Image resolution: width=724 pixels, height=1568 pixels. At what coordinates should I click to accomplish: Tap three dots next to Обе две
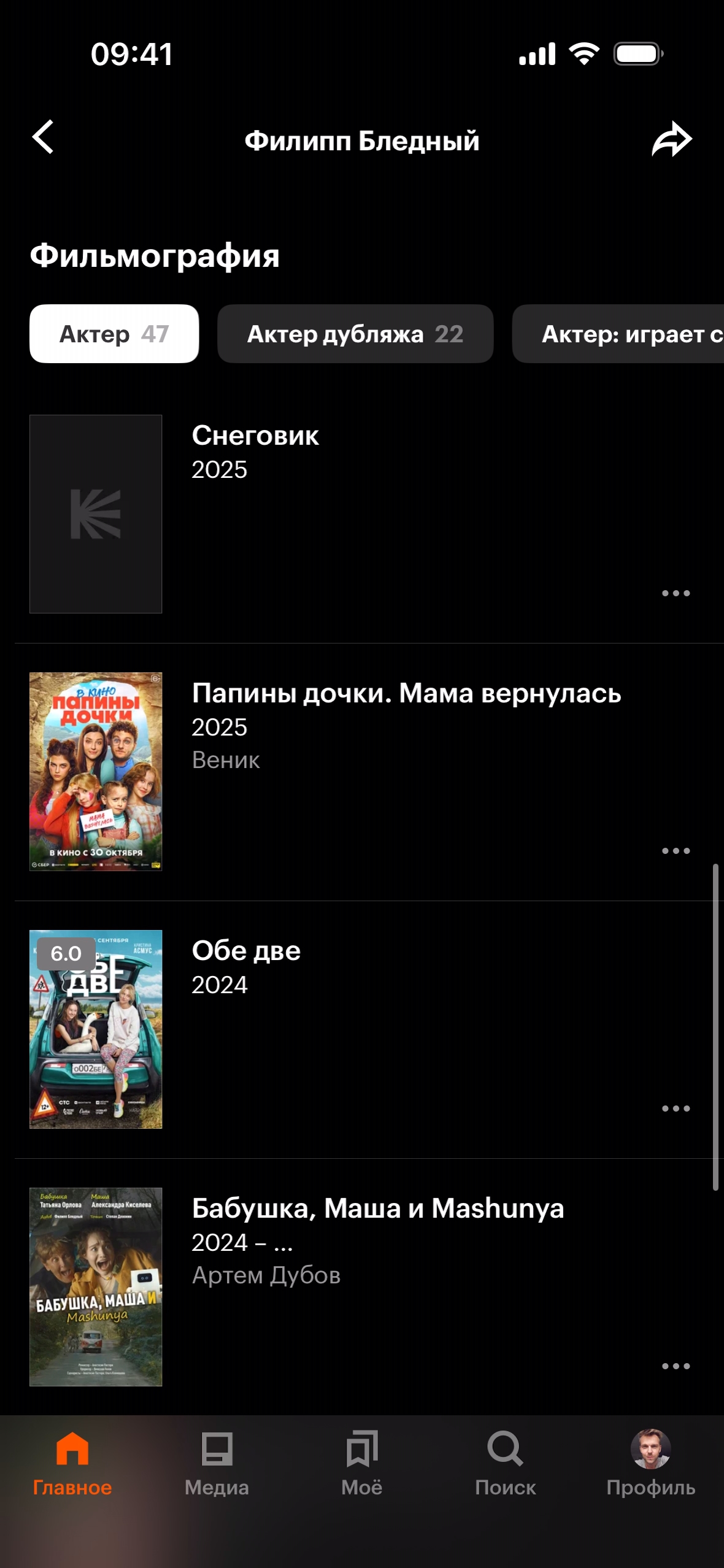coord(676,1109)
